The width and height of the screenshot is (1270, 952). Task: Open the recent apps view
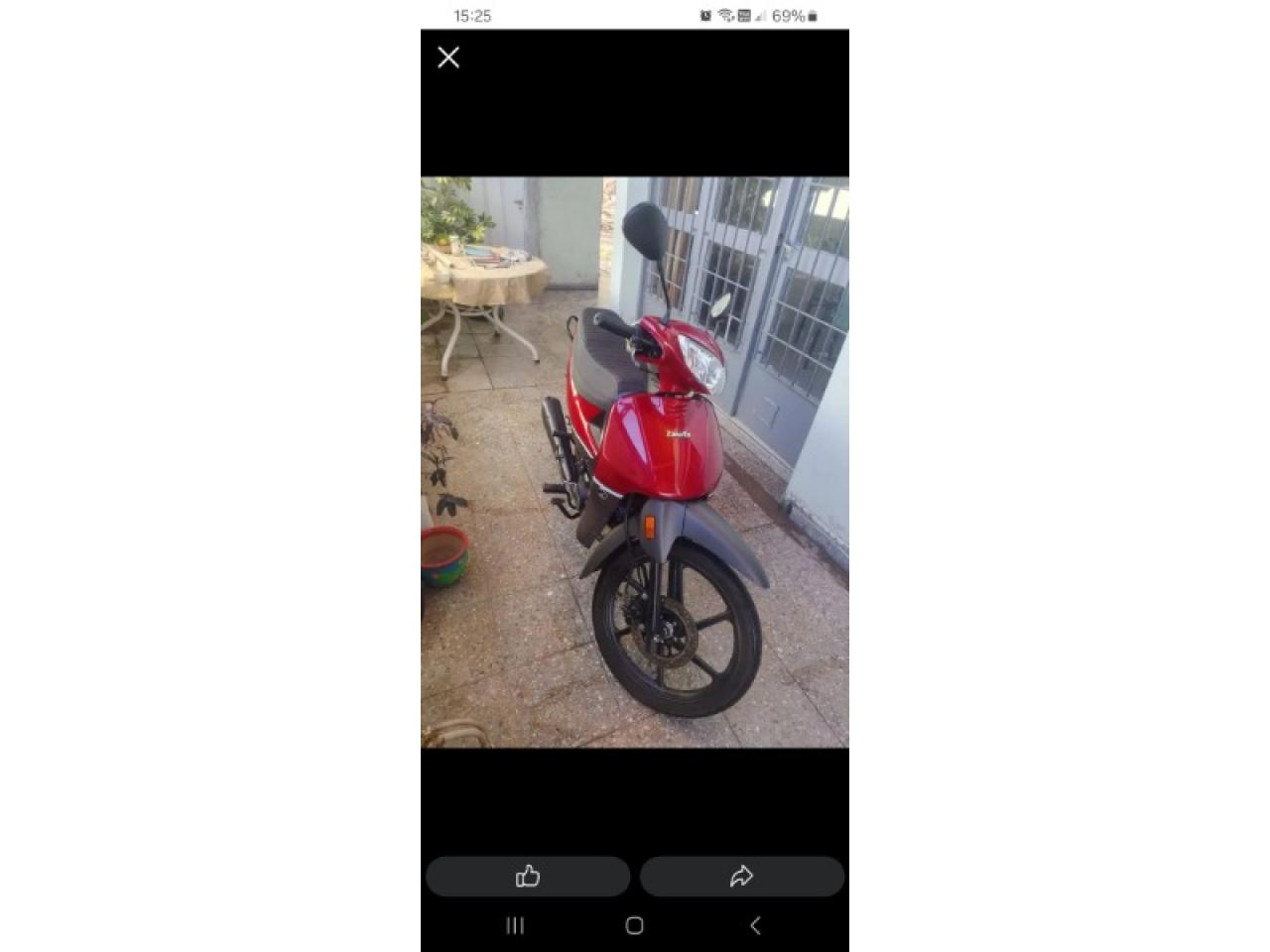pyautogui.click(x=515, y=925)
